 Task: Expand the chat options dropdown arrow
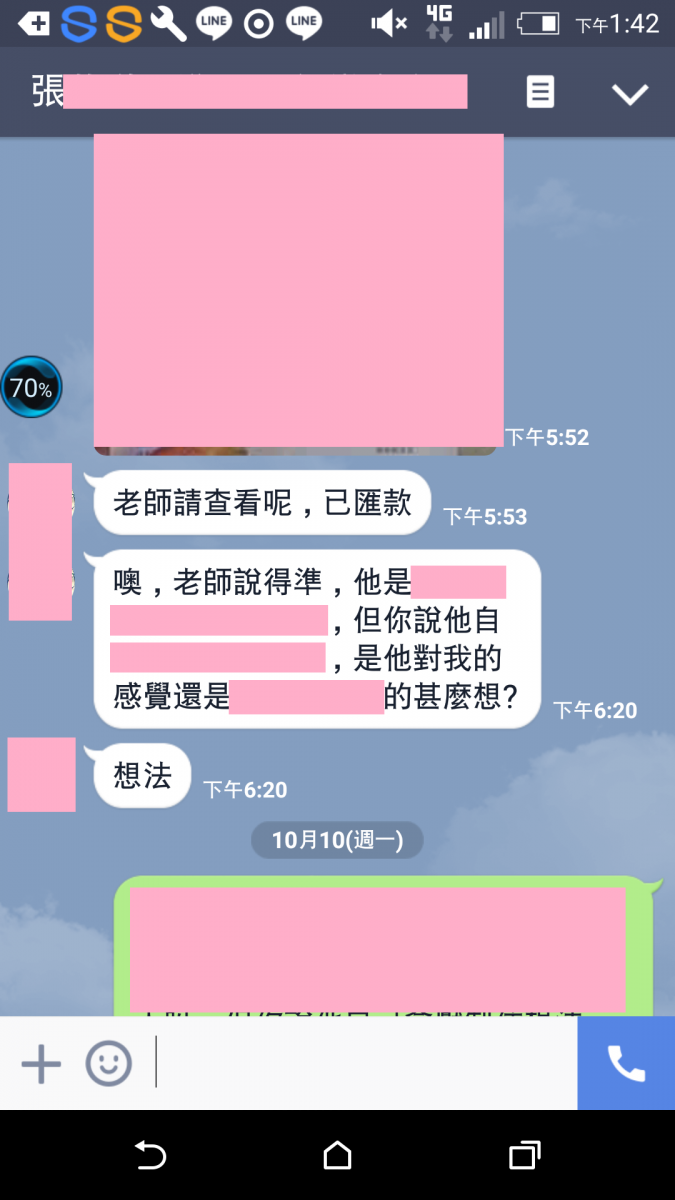click(x=630, y=94)
